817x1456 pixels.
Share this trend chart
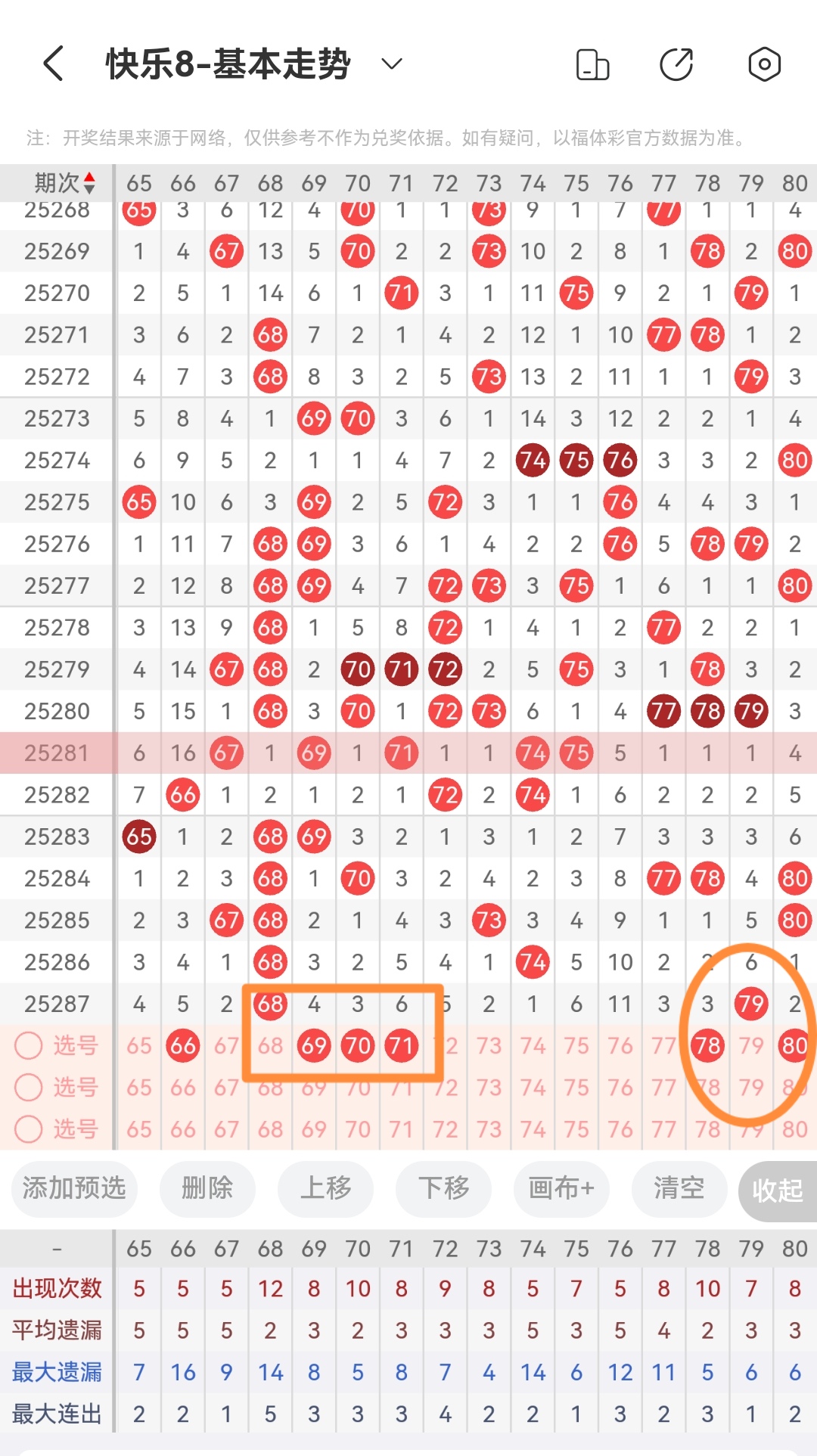(676, 64)
